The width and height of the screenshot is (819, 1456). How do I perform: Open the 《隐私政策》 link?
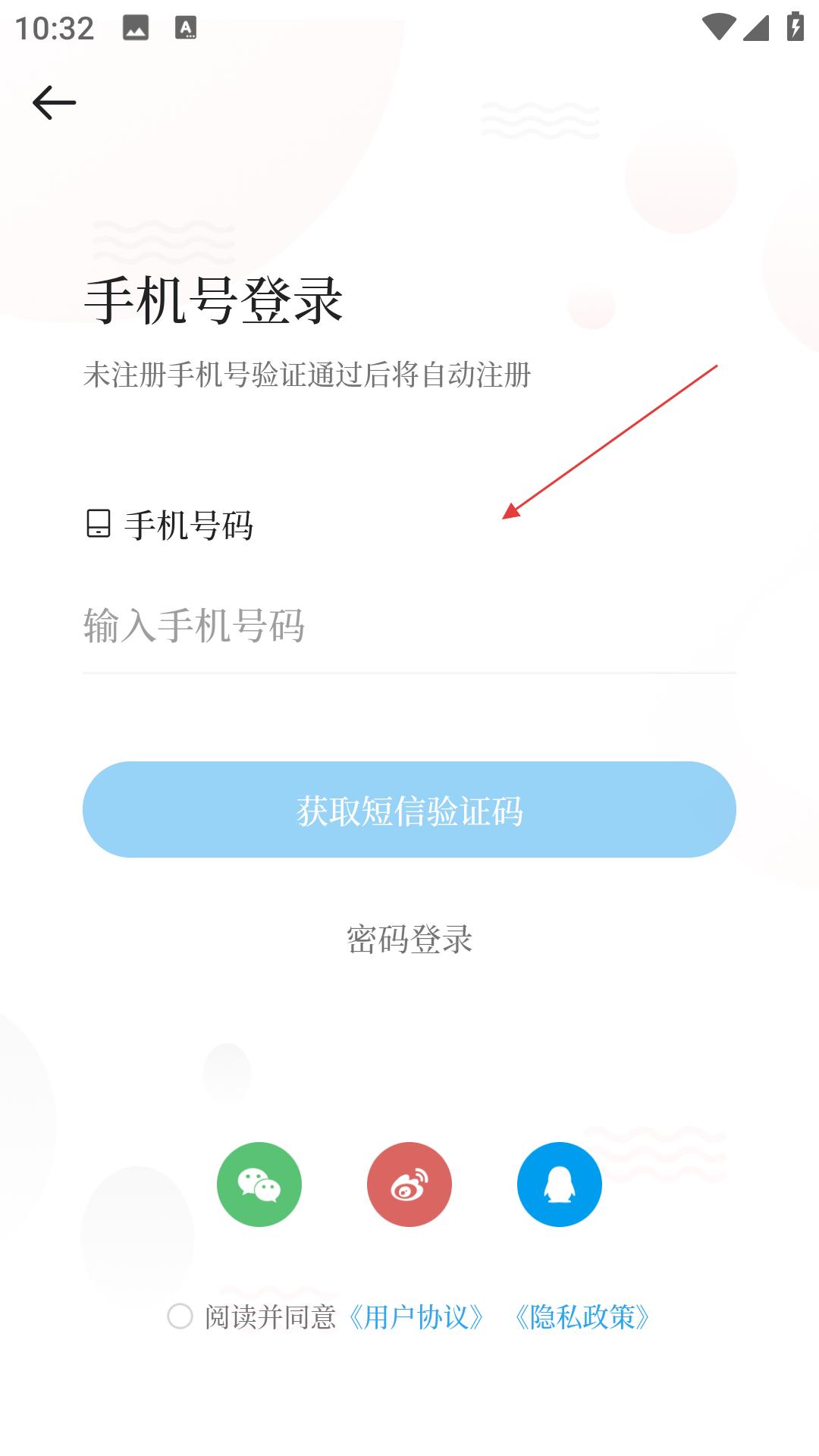tap(582, 1317)
